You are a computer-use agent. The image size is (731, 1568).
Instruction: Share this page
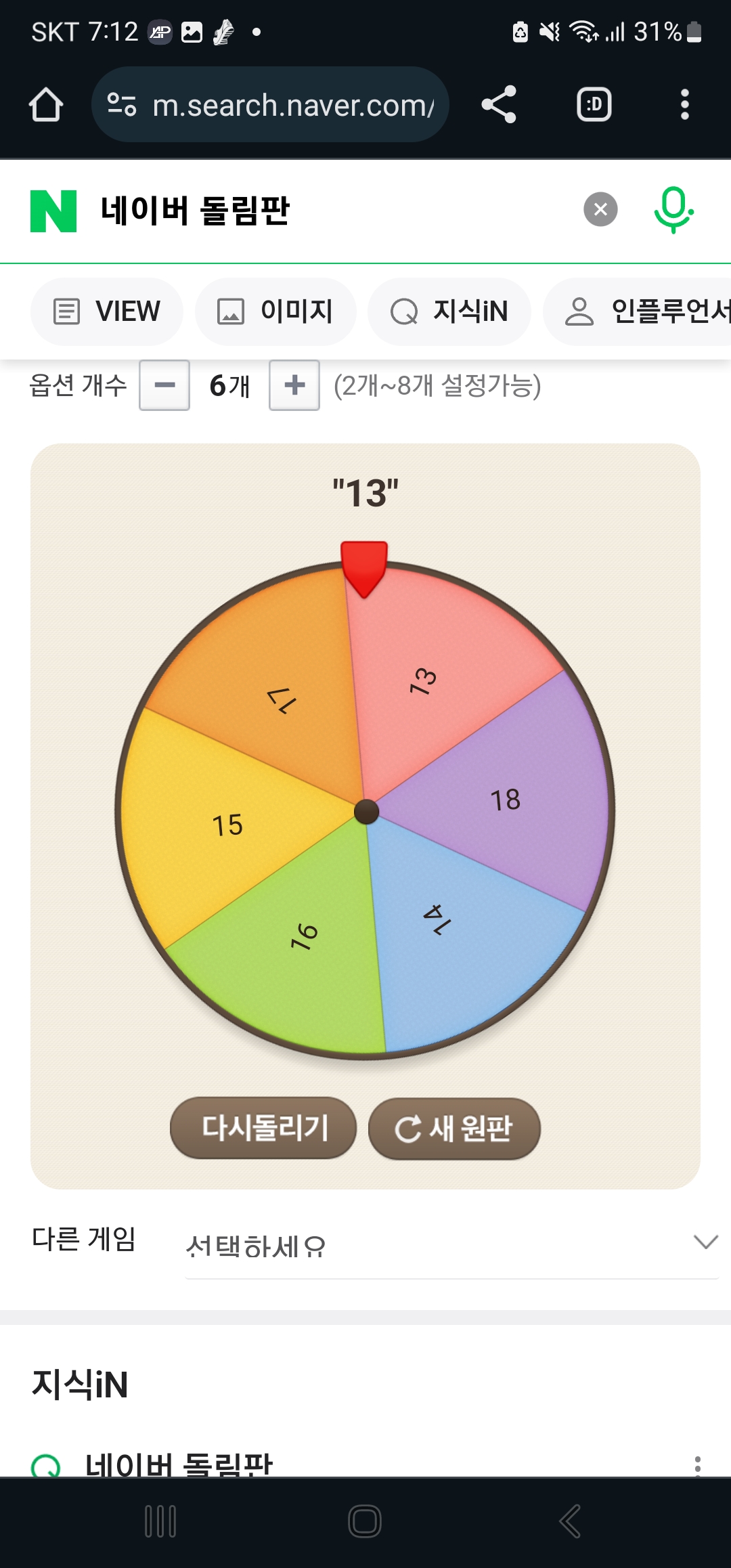[x=499, y=105]
